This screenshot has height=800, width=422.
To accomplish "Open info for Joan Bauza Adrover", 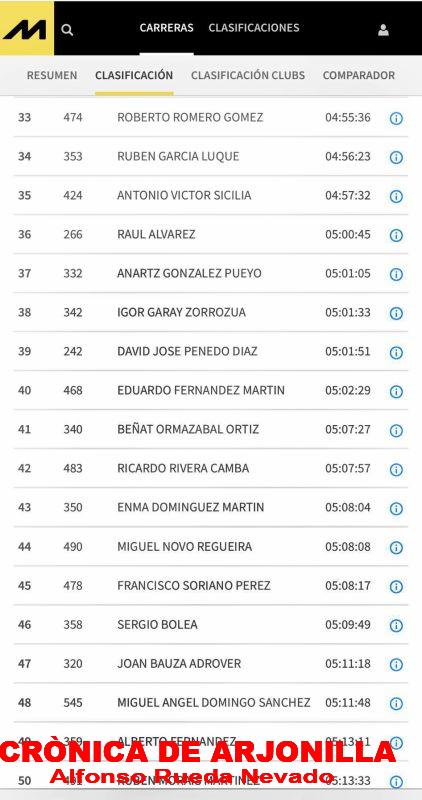I will click(x=396, y=665).
